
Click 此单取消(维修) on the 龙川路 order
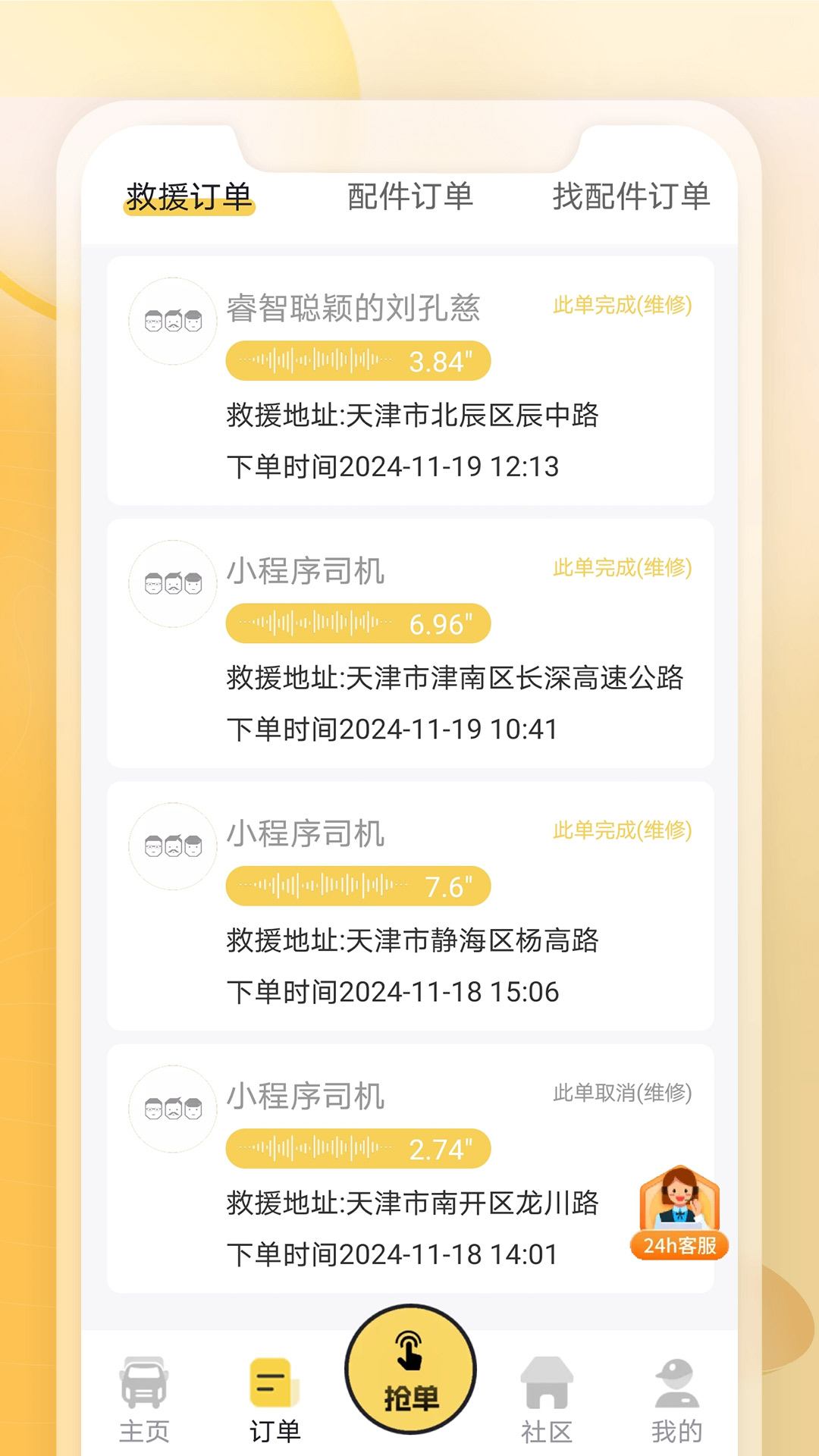click(622, 1094)
